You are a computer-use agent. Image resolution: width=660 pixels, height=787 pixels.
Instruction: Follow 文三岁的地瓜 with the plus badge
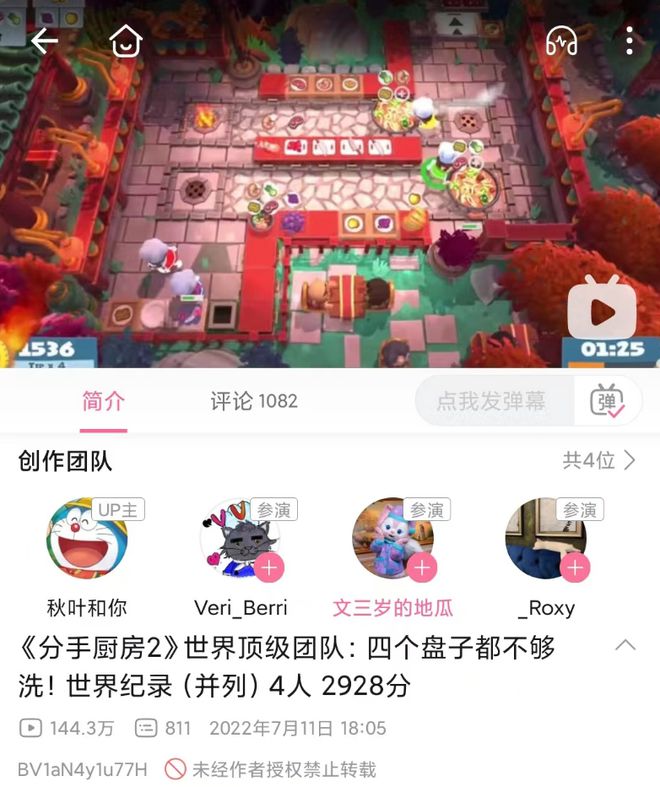[421, 569]
